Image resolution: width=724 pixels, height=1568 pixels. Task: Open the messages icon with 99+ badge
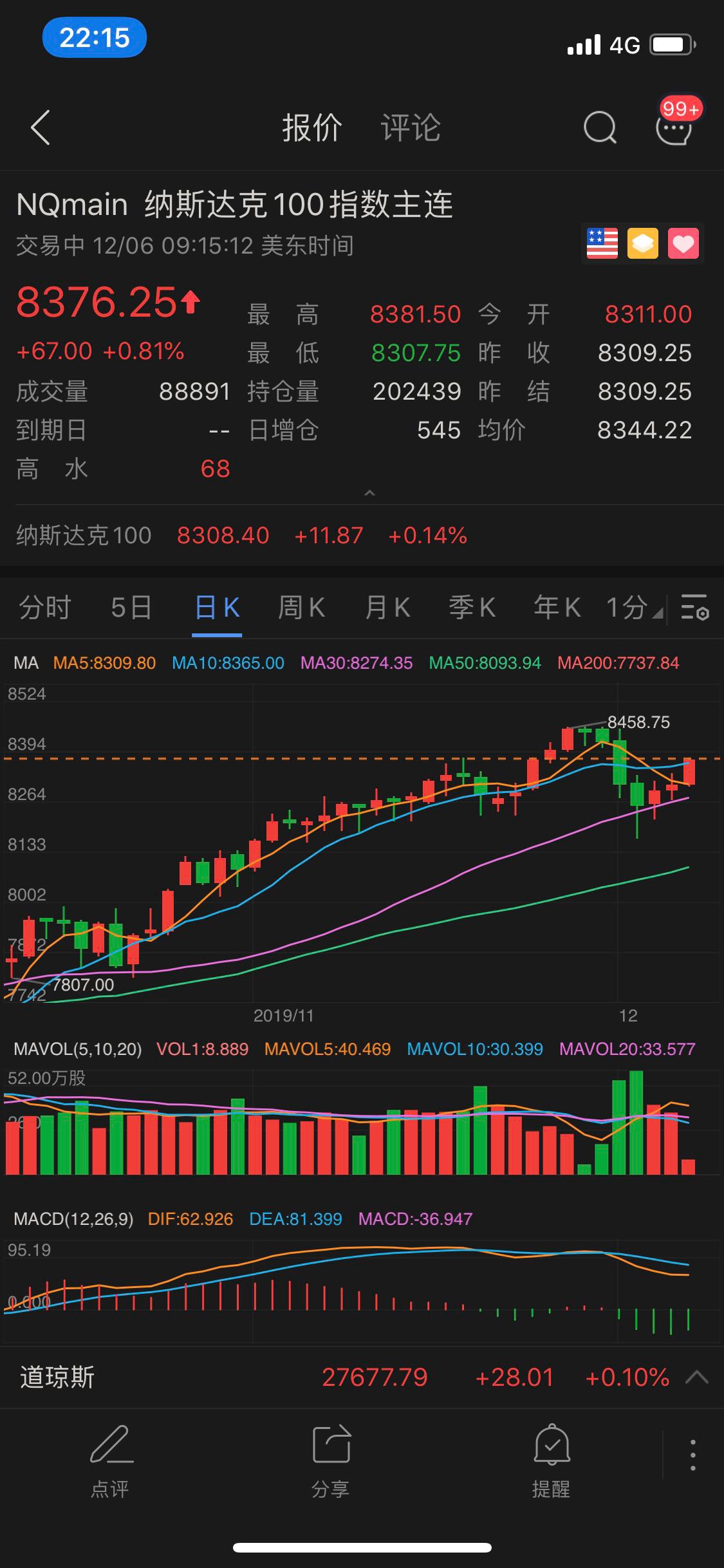click(x=674, y=127)
